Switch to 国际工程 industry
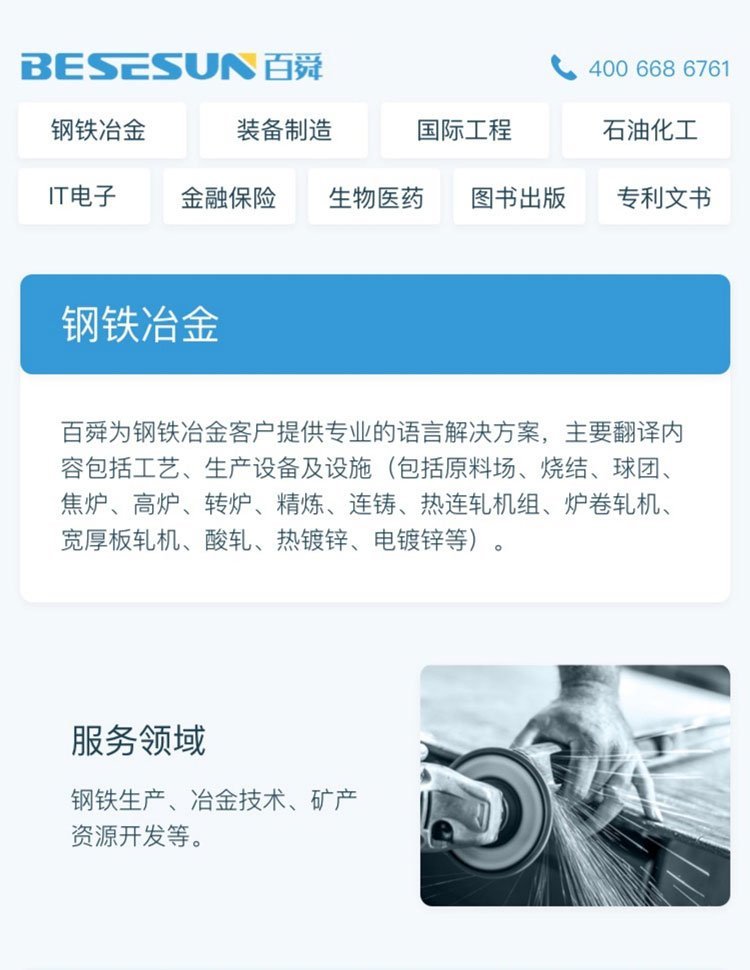The width and height of the screenshot is (750, 970). click(464, 131)
